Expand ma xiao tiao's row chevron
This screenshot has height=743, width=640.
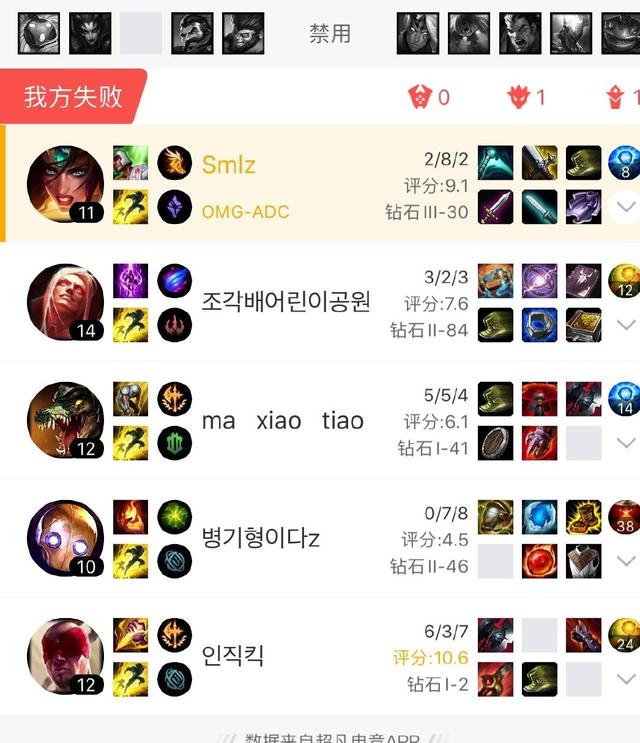(626, 443)
